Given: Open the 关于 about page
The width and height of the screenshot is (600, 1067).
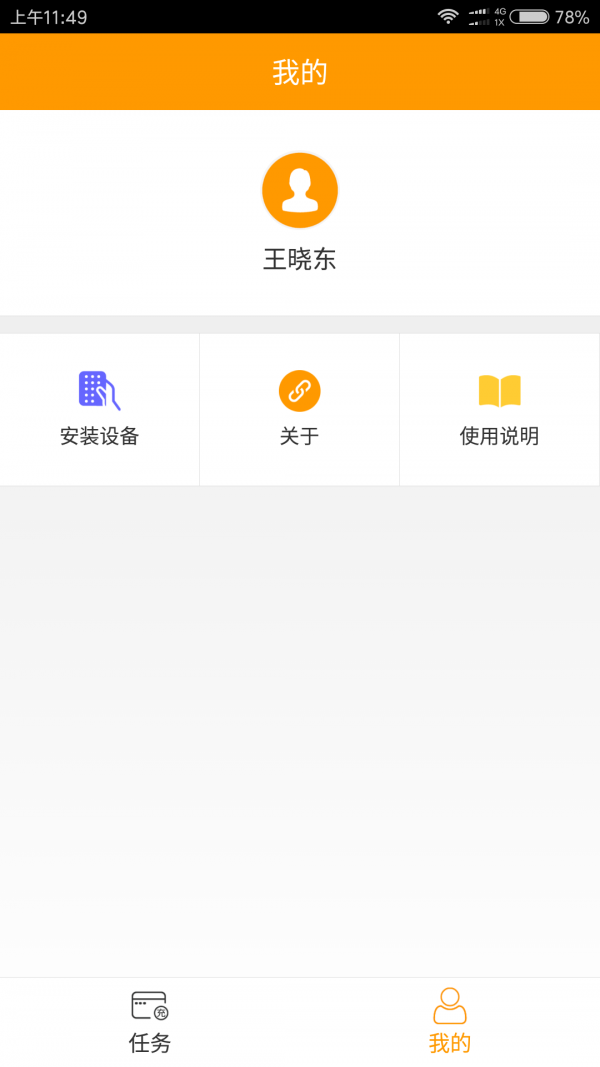Looking at the screenshot, I should pos(299,409).
